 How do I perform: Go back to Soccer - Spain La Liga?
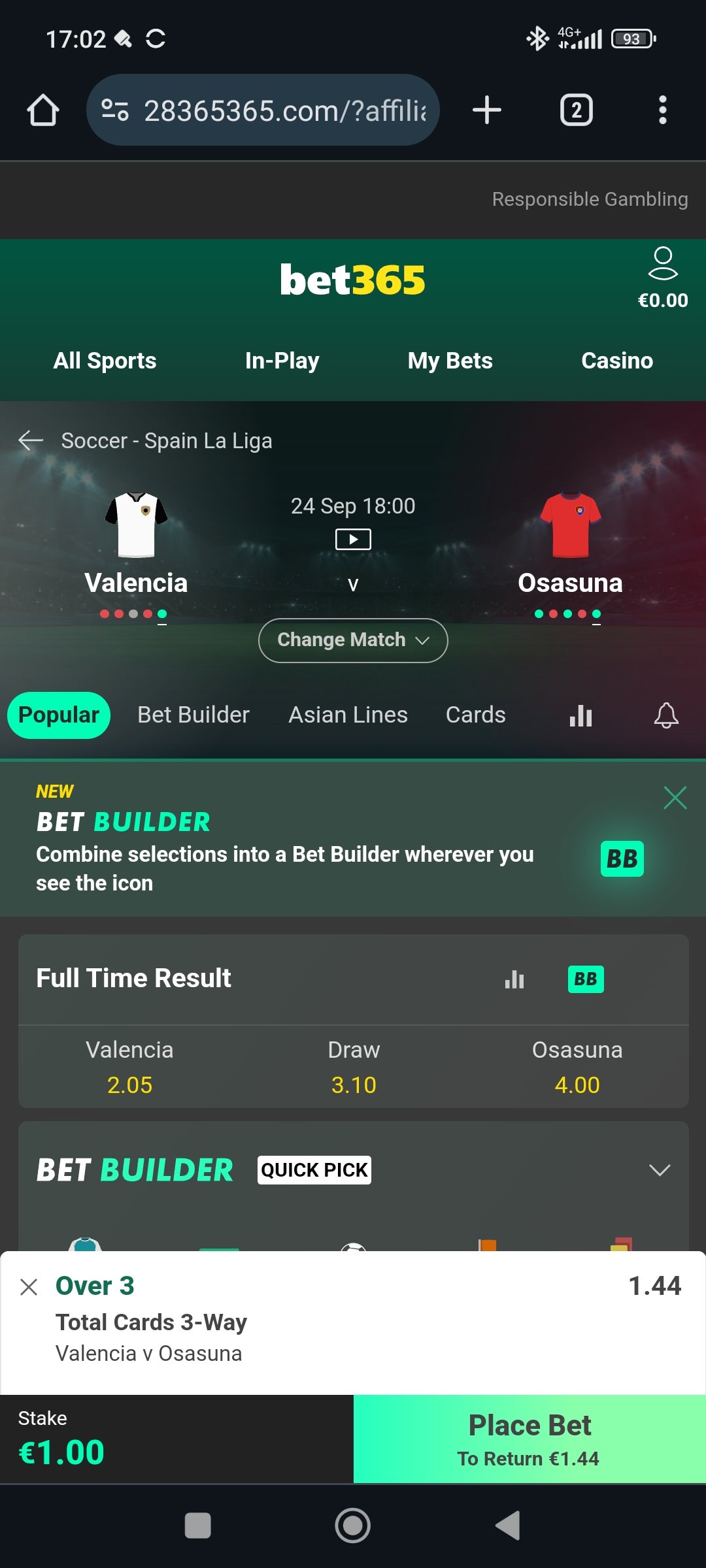[x=30, y=441]
